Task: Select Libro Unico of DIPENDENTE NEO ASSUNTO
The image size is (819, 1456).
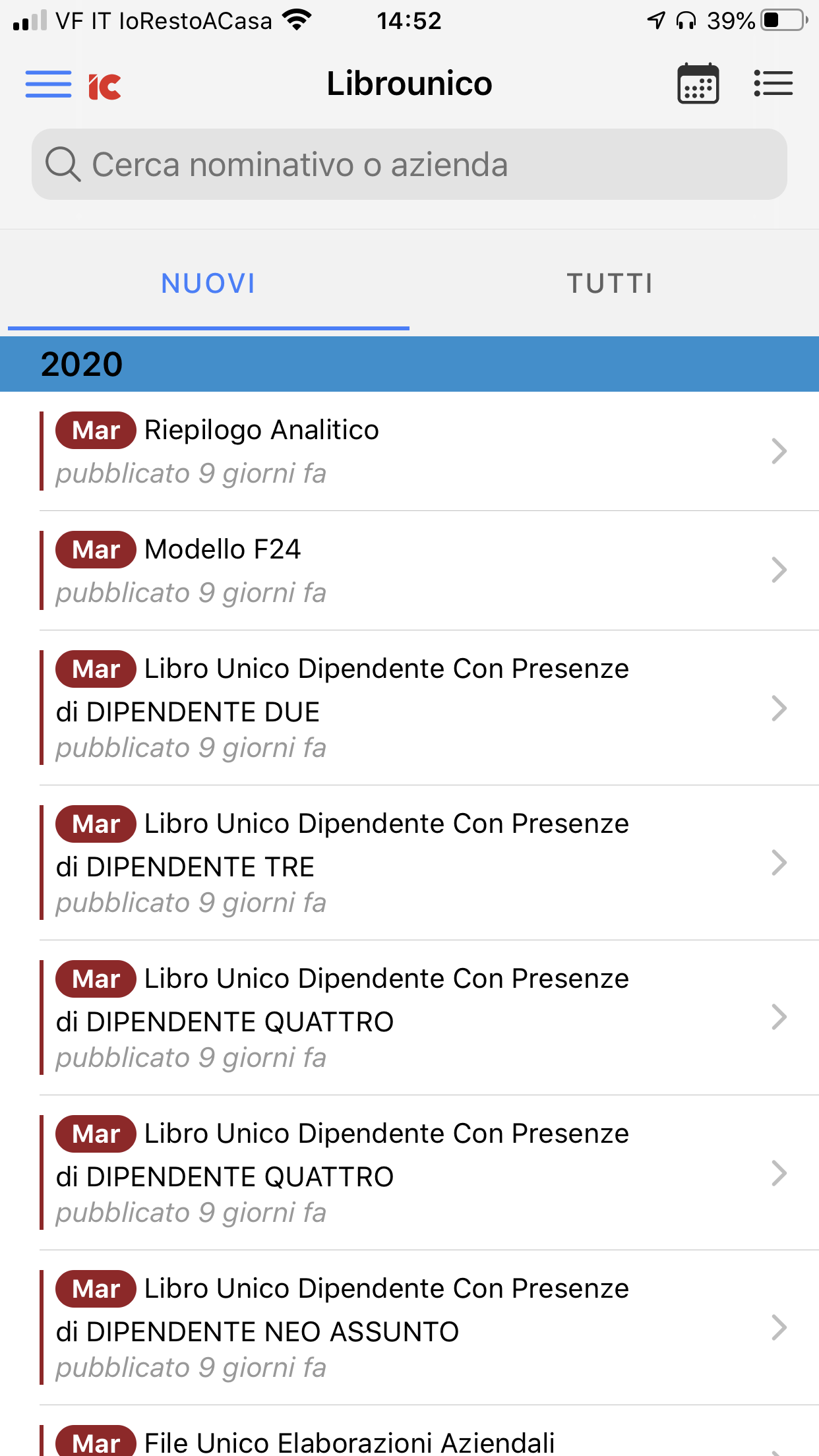Action: pyautogui.click(x=409, y=1327)
